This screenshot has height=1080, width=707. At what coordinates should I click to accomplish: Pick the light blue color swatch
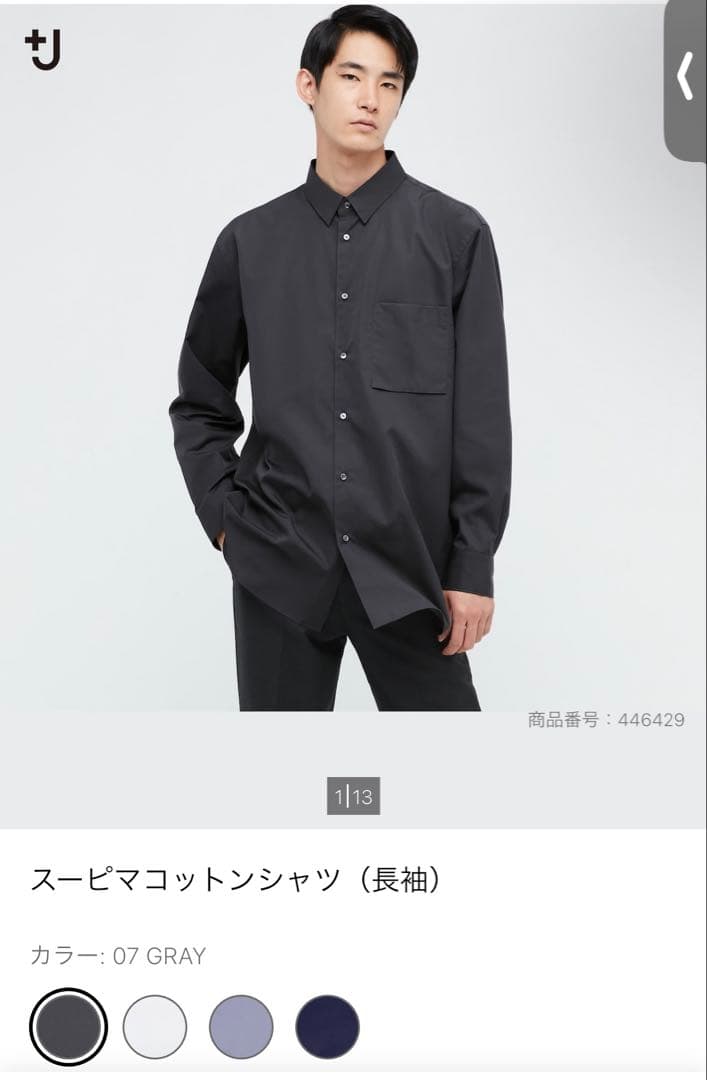241,1026
